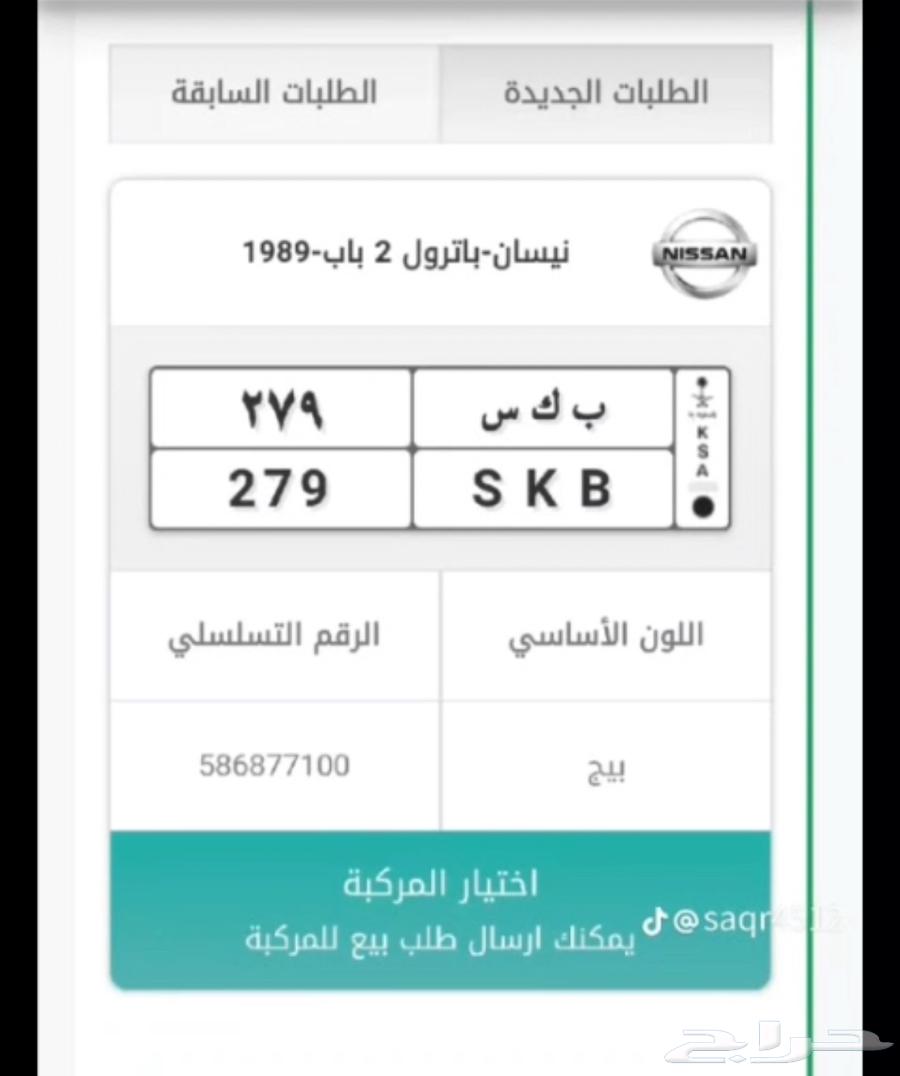The height and width of the screenshot is (1076, 900).
Task: Switch to the الطلبات السابقة tab
Action: pyautogui.click(x=272, y=92)
